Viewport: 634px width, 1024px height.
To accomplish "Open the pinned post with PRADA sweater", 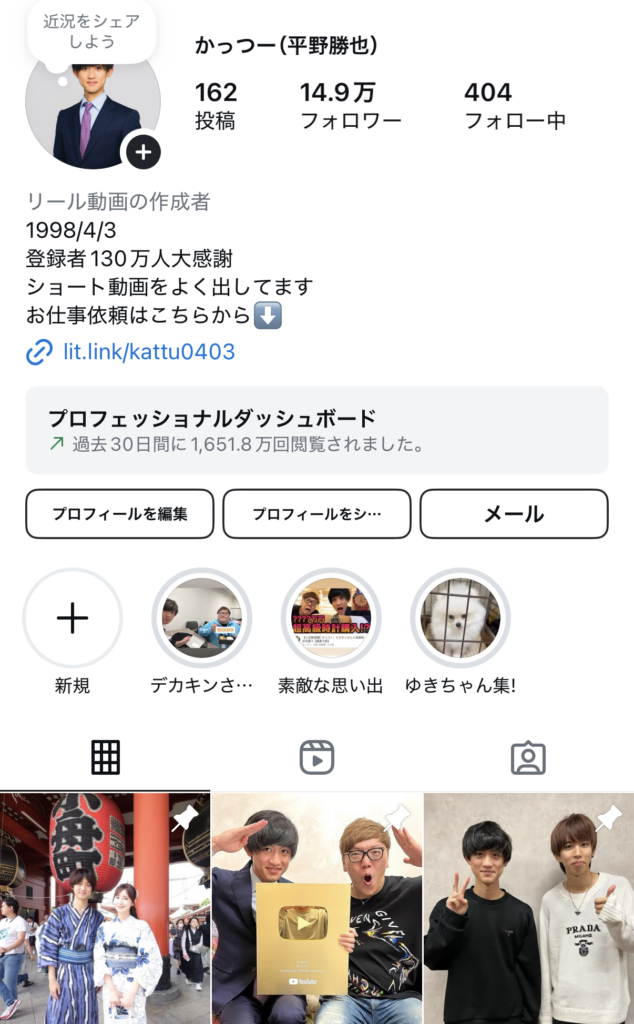I will pos(529,908).
